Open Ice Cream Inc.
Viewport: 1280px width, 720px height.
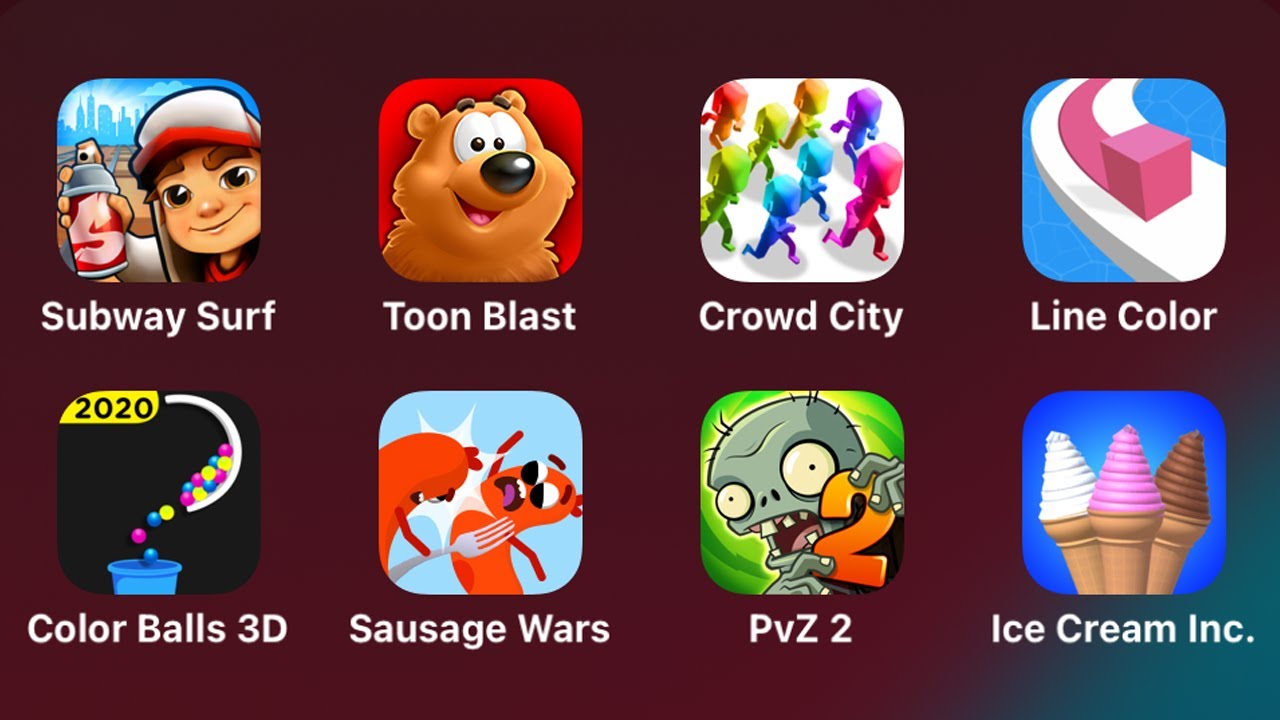(1123, 492)
